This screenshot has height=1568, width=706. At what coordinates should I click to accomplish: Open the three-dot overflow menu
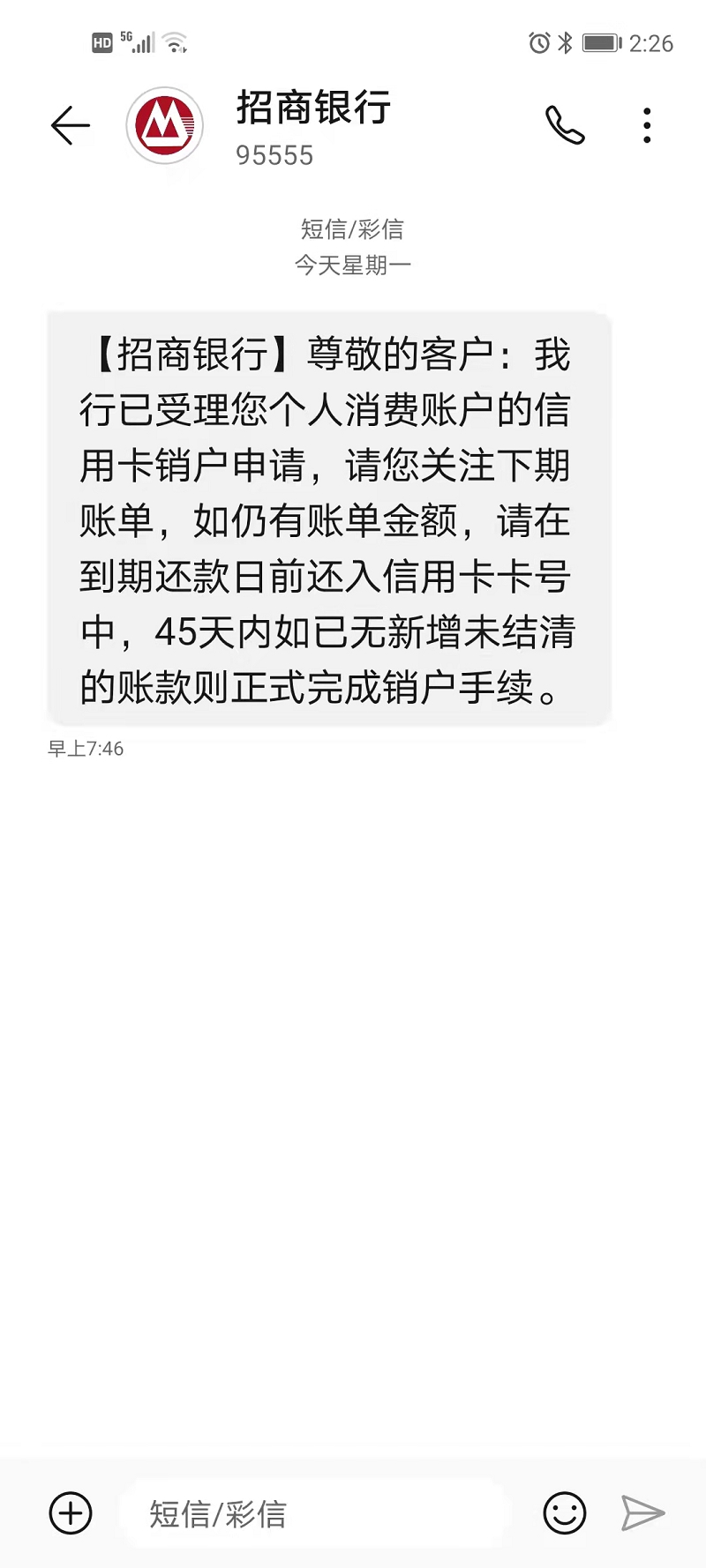pos(647,125)
